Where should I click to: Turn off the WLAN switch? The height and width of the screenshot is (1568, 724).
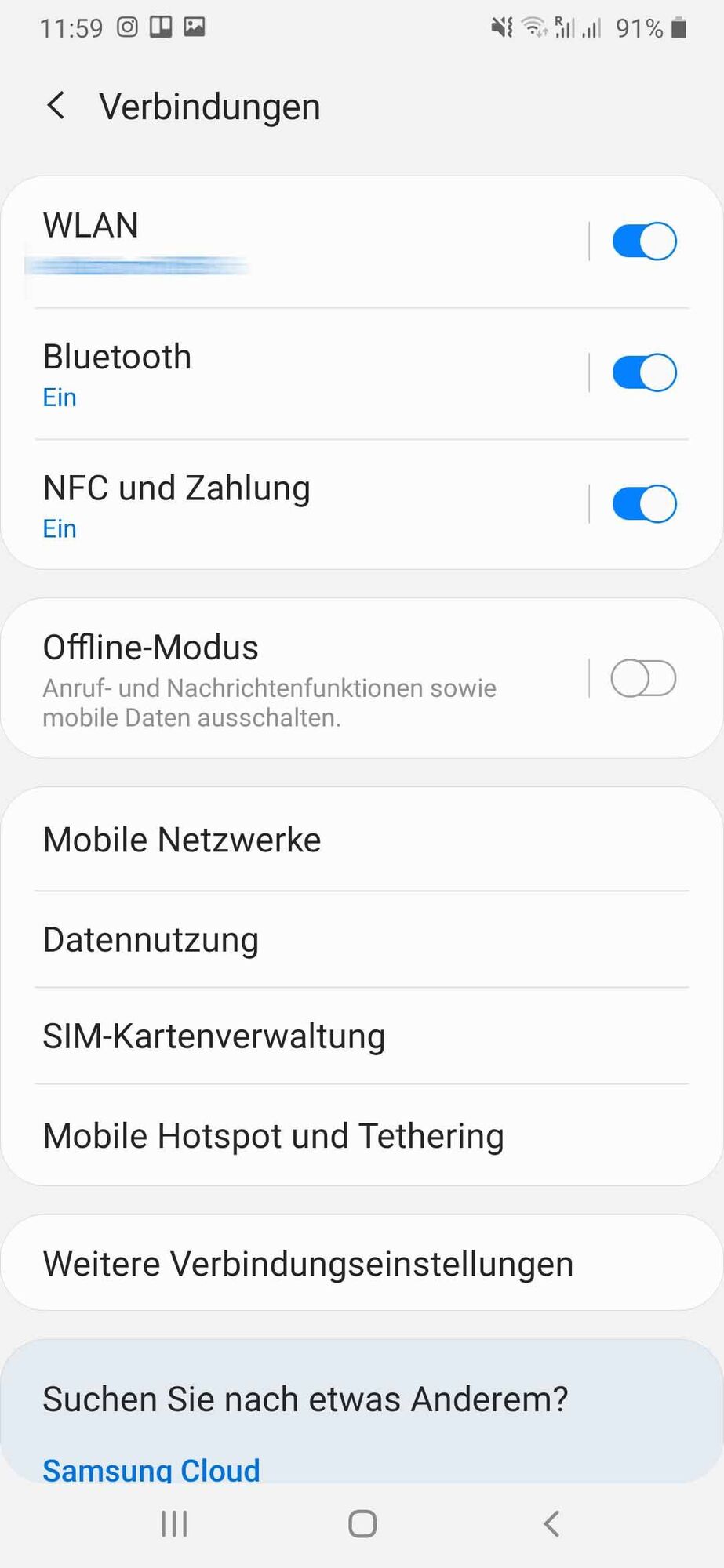click(x=643, y=241)
